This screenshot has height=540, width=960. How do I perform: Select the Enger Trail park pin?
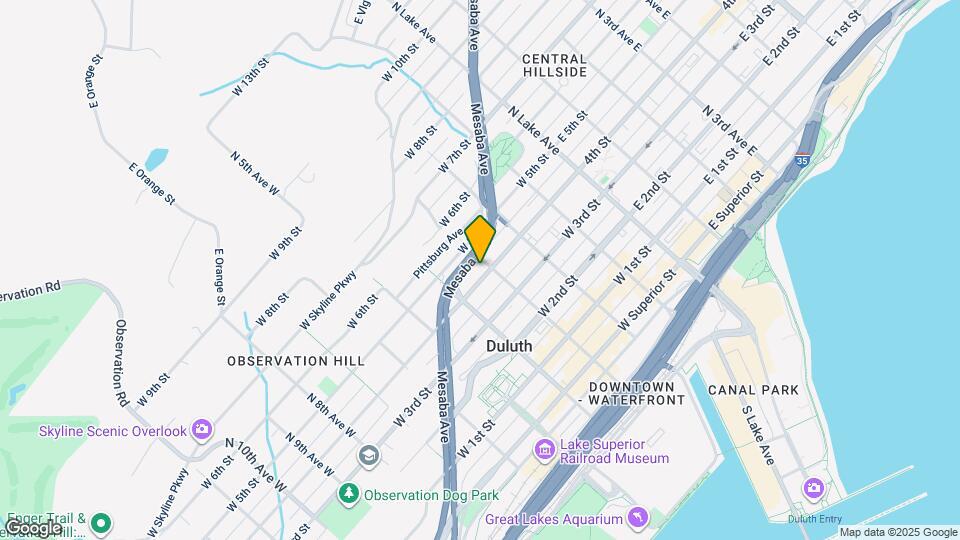coord(102,523)
